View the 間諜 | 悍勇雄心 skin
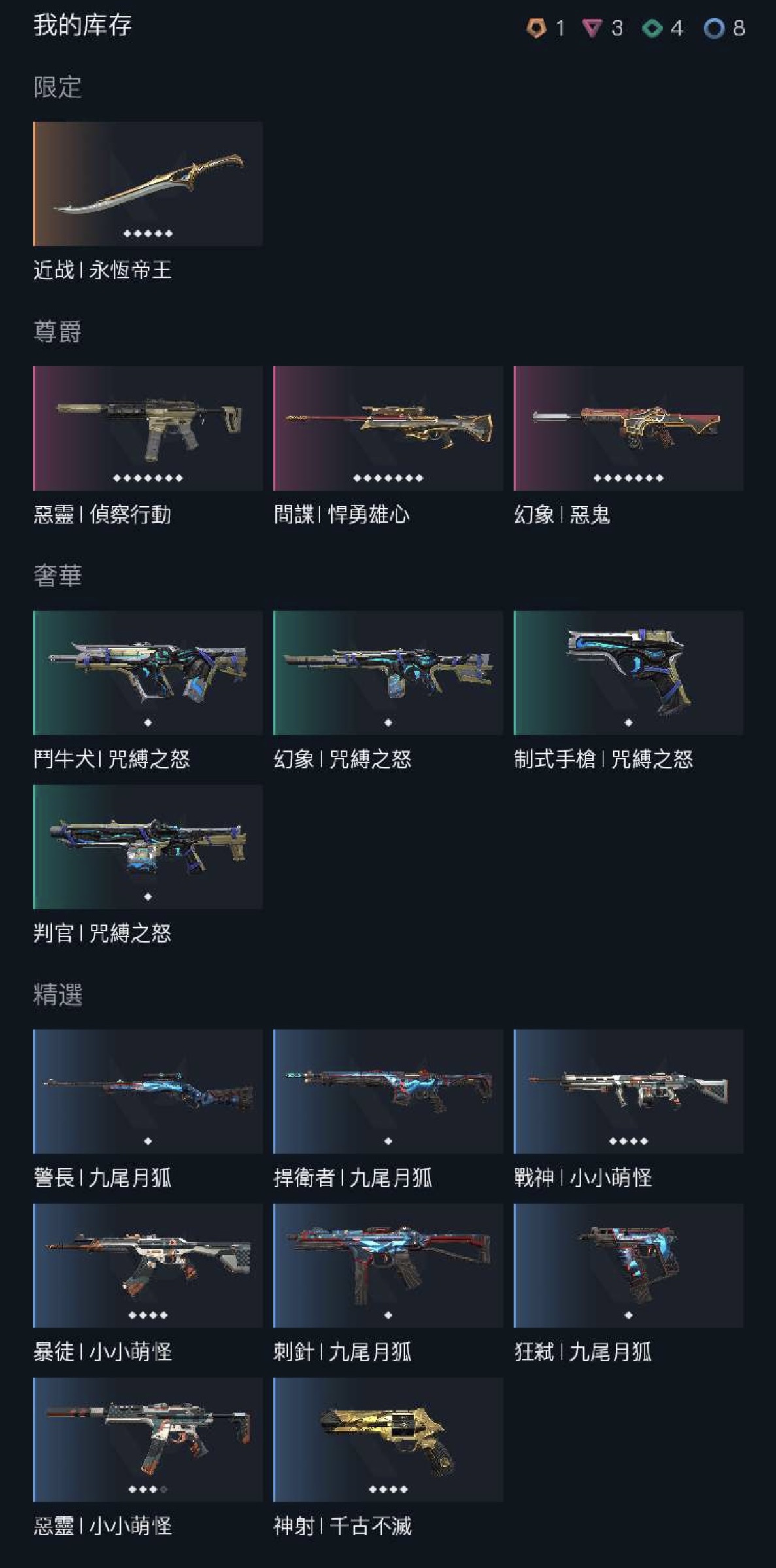The height and width of the screenshot is (1568, 776). [388, 428]
